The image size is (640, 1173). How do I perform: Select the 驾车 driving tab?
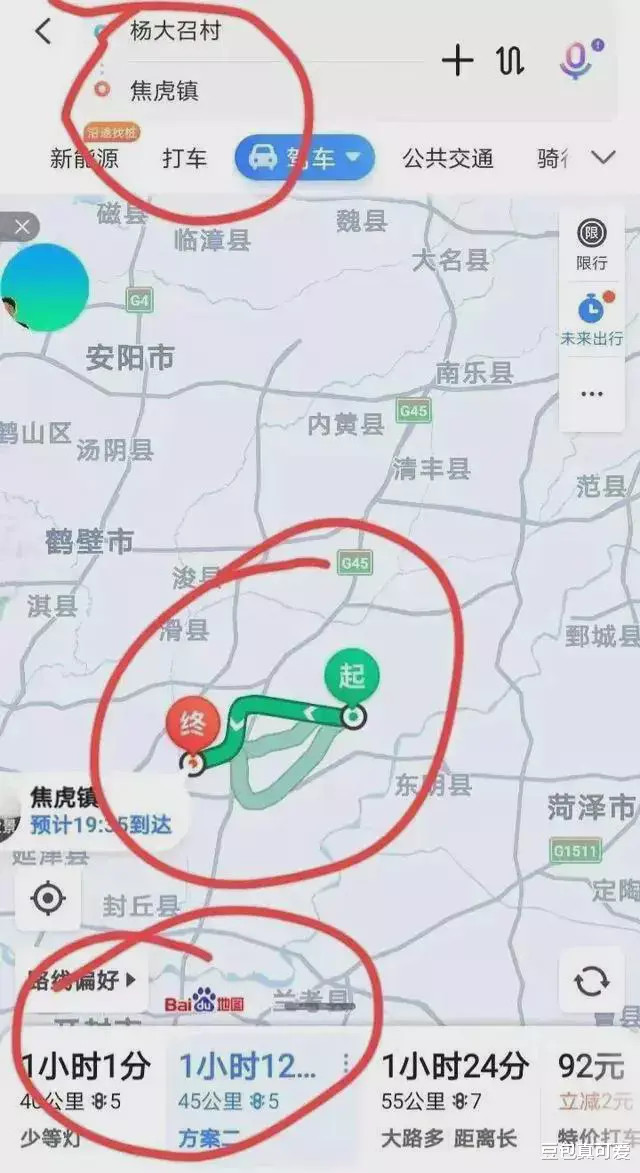point(305,158)
